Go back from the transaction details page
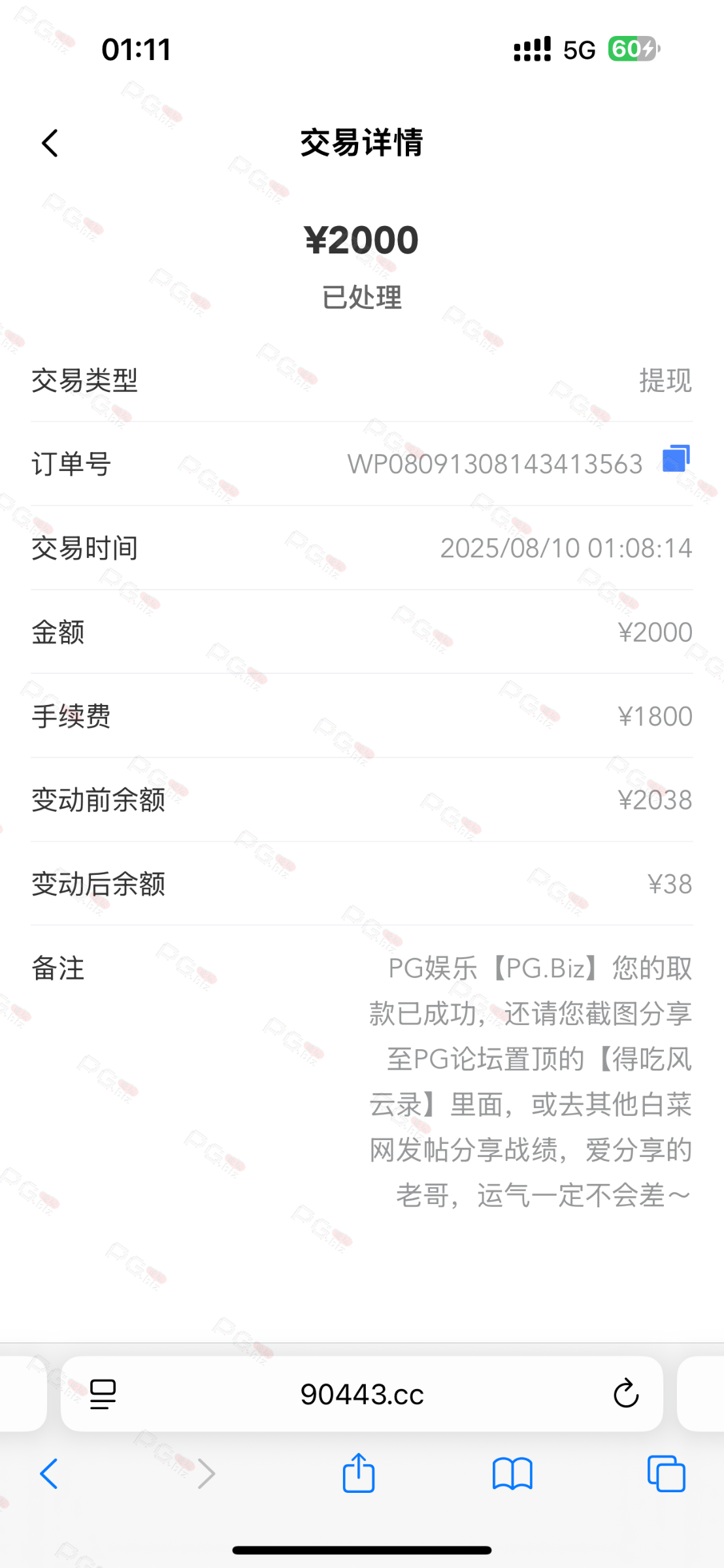 tap(50, 143)
